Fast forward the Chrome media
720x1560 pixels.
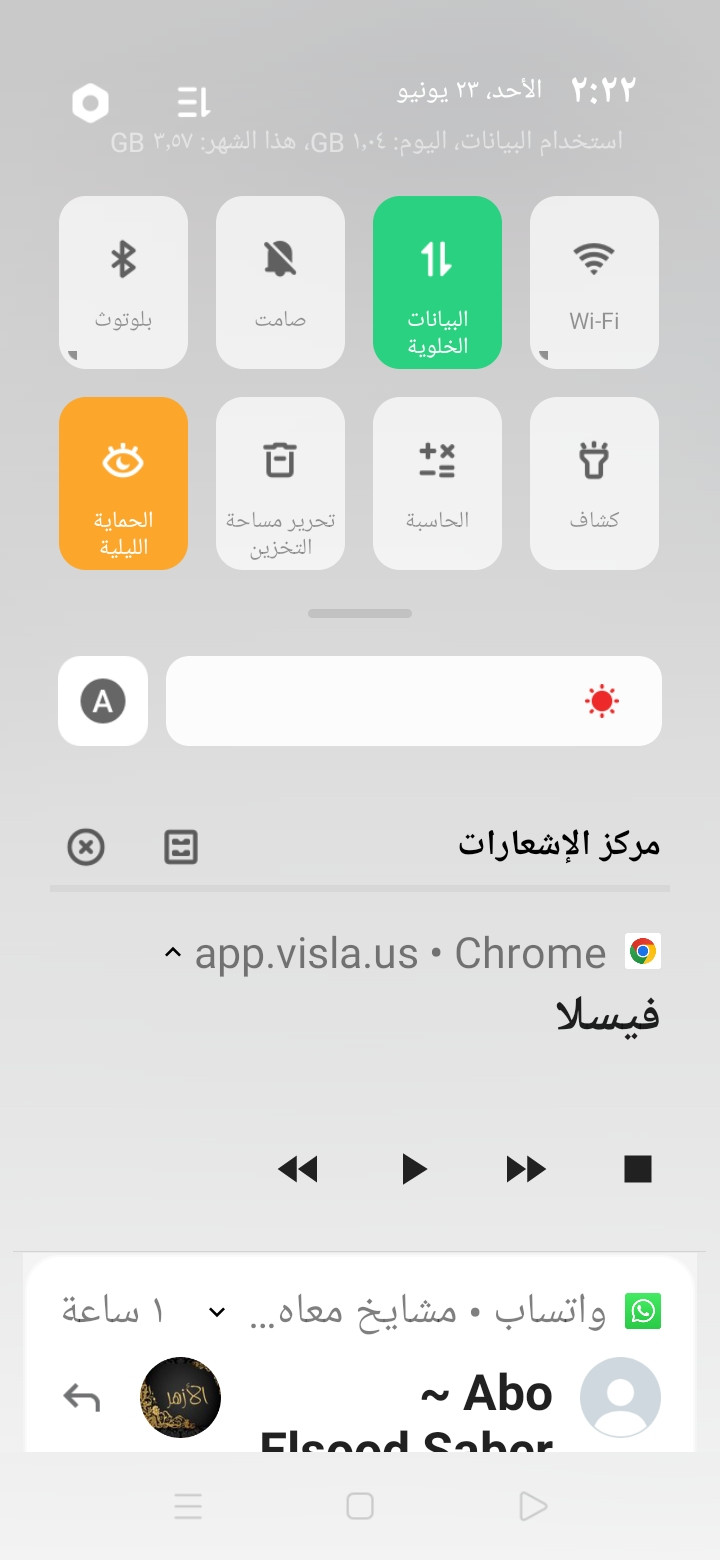[x=526, y=1168]
